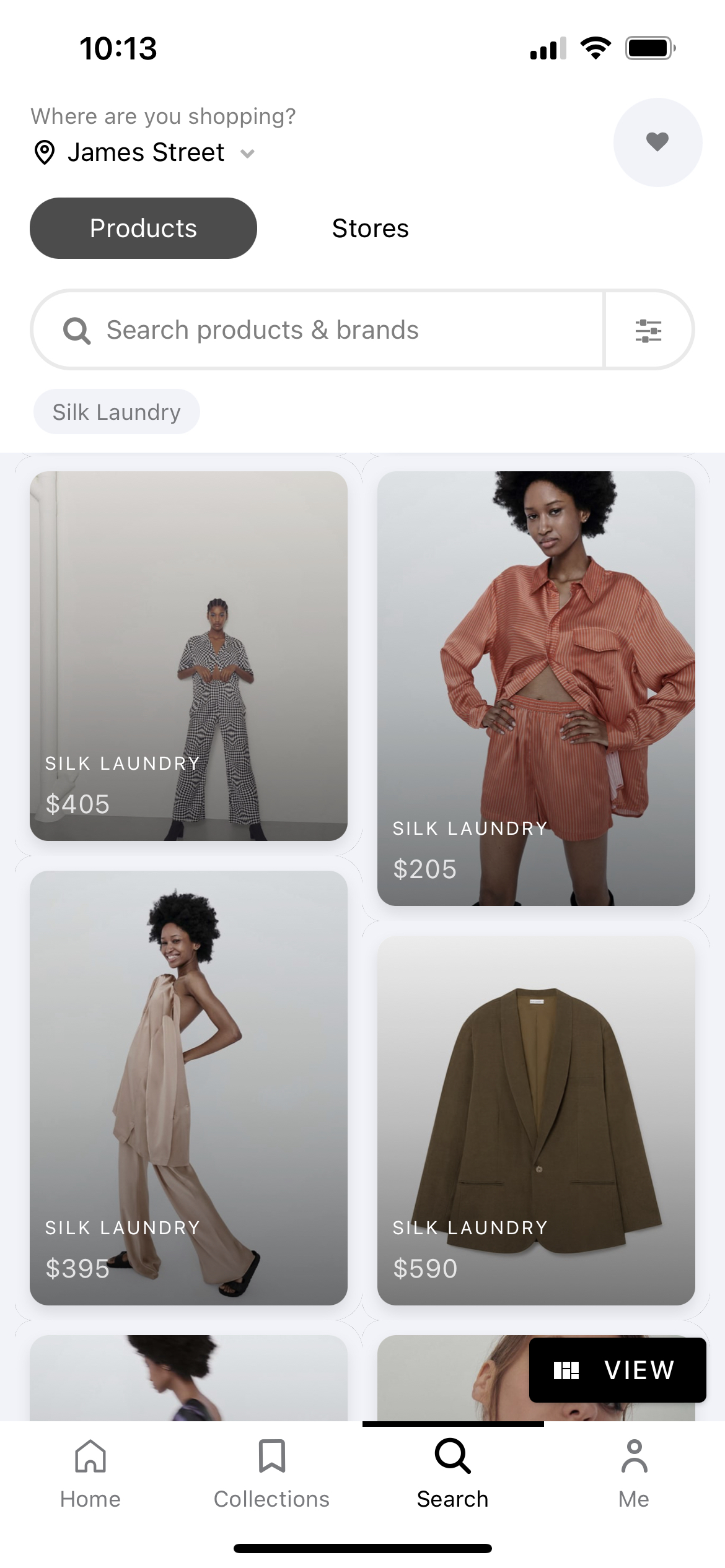725x1568 pixels.
Task: Tap the Silk Laundry chip
Action: (116, 412)
